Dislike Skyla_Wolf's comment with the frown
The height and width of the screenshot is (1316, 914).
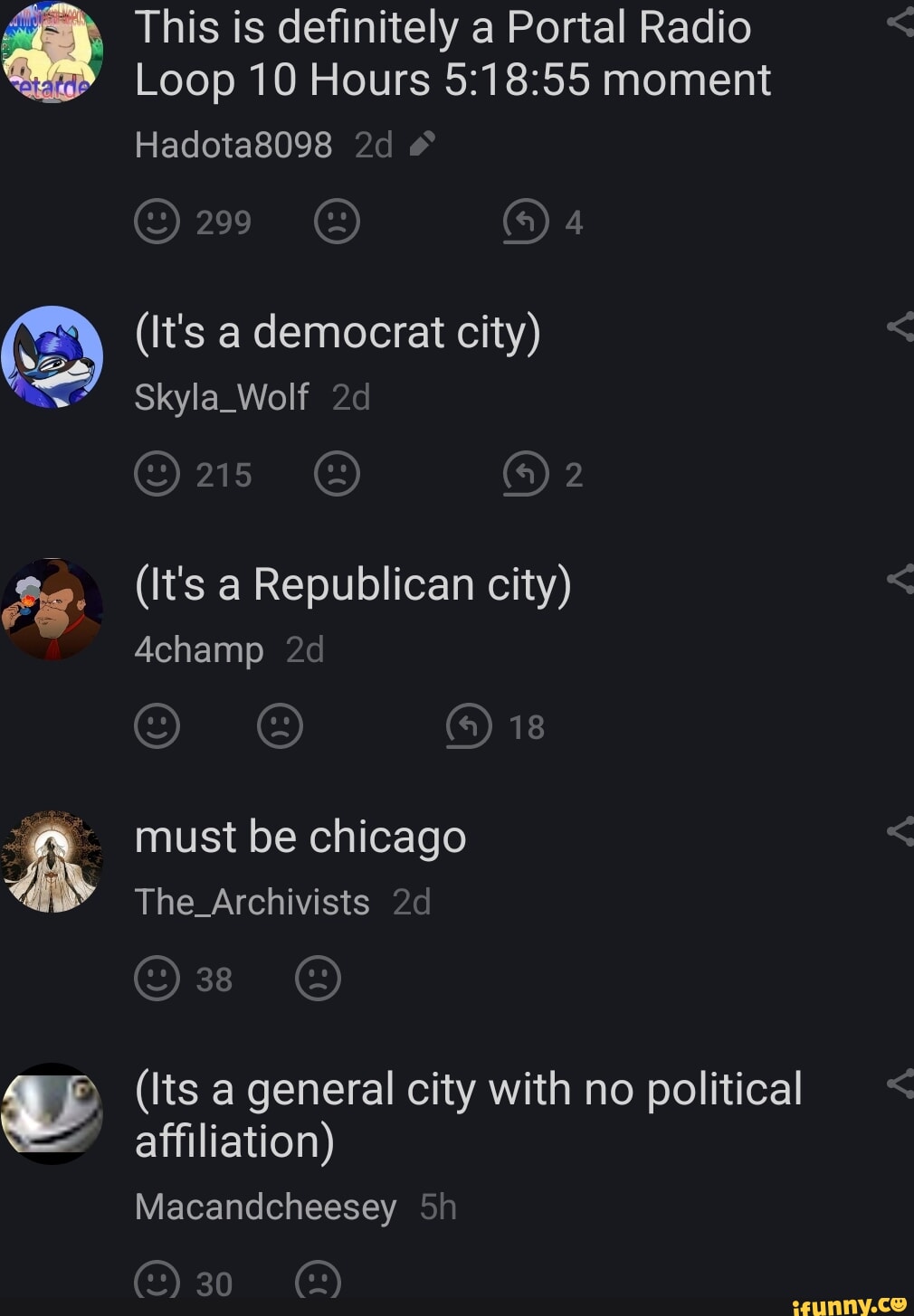(337, 474)
